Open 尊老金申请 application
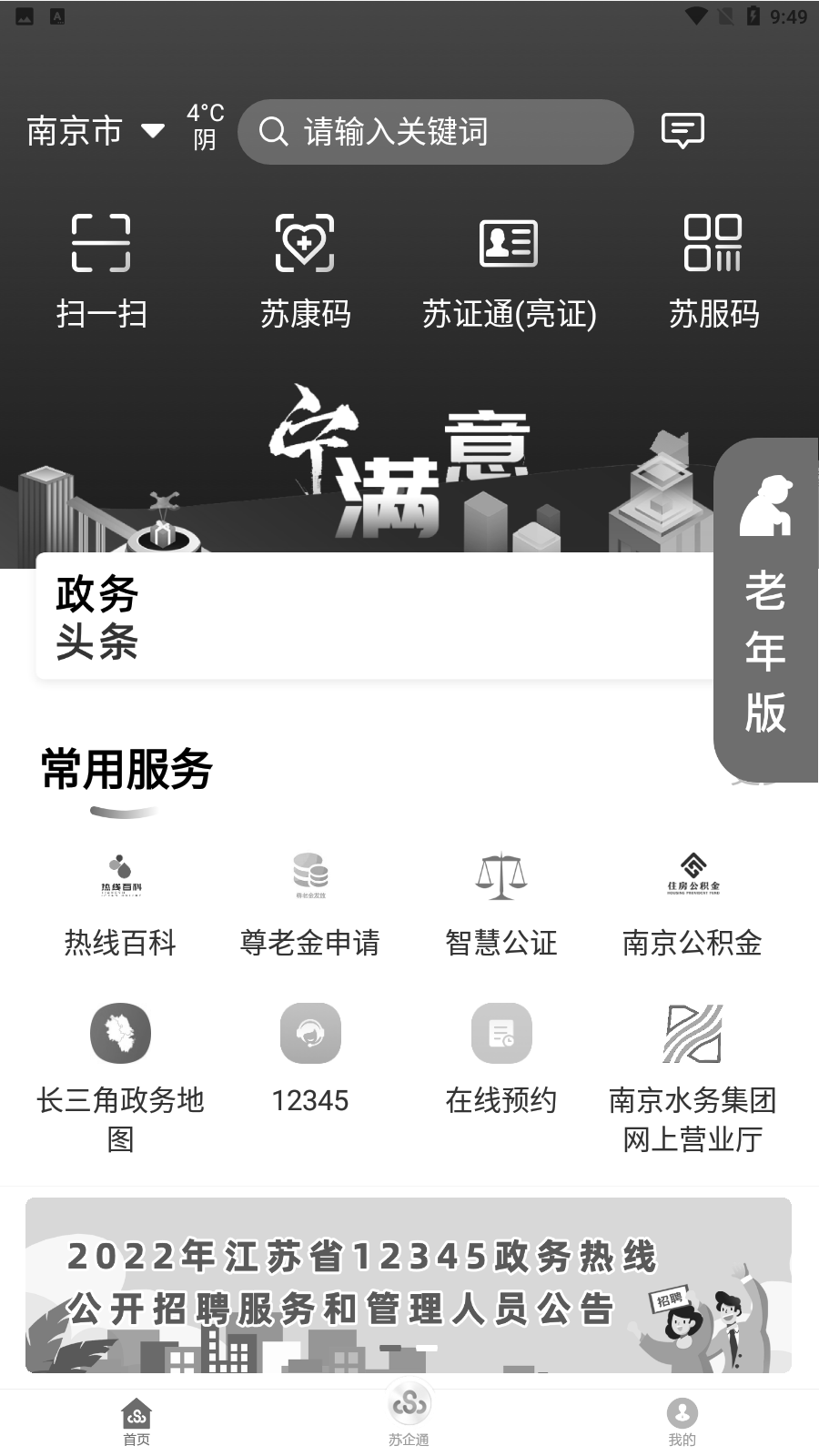The height and width of the screenshot is (1456, 819). (x=310, y=901)
